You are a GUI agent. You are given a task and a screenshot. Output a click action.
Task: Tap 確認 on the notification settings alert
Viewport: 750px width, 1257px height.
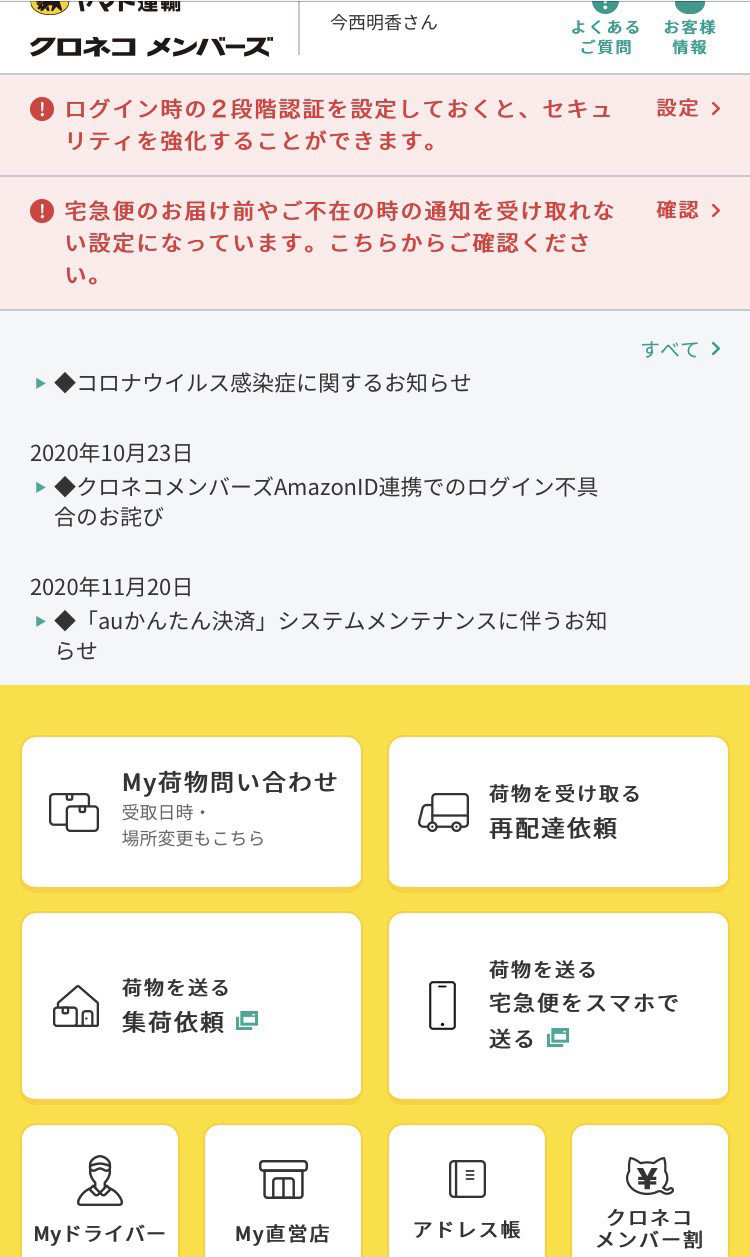click(x=688, y=210)
